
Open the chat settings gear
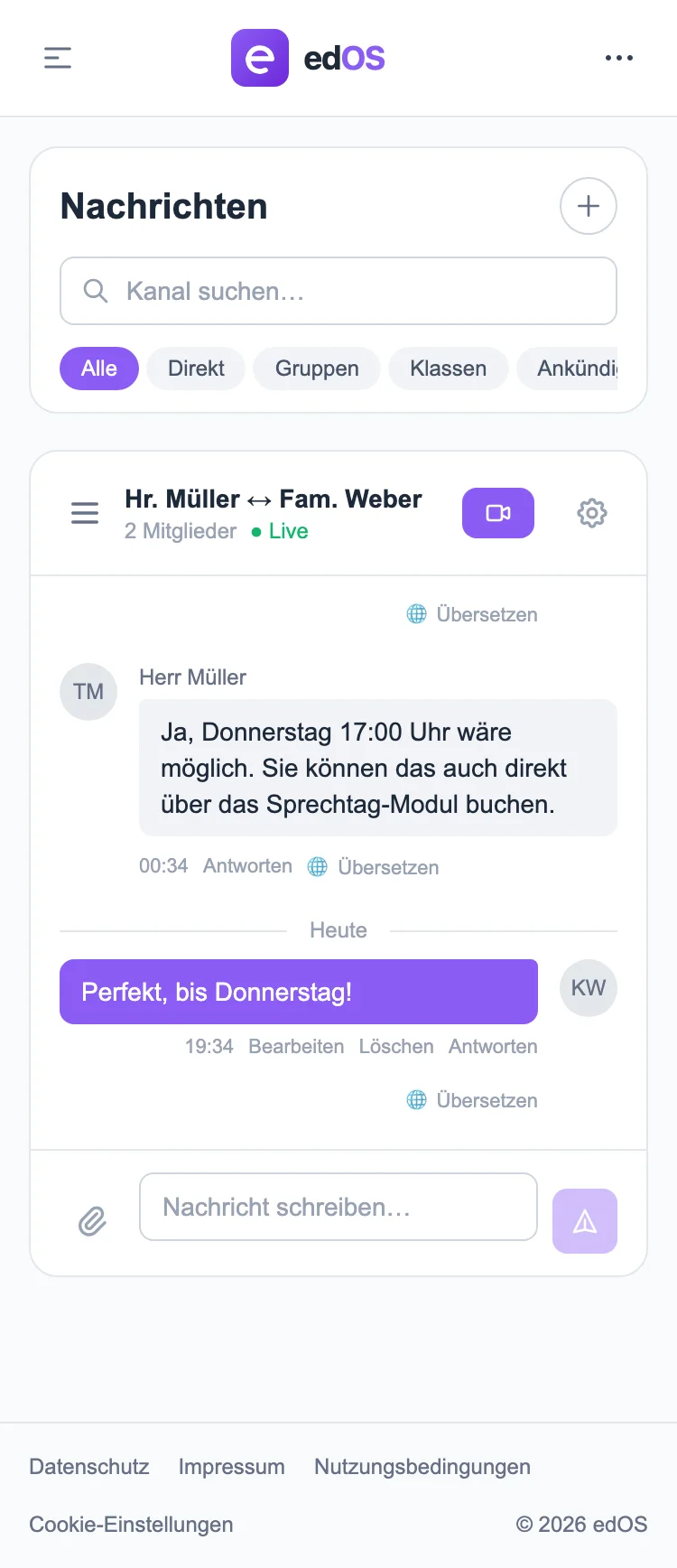(592, 512)
